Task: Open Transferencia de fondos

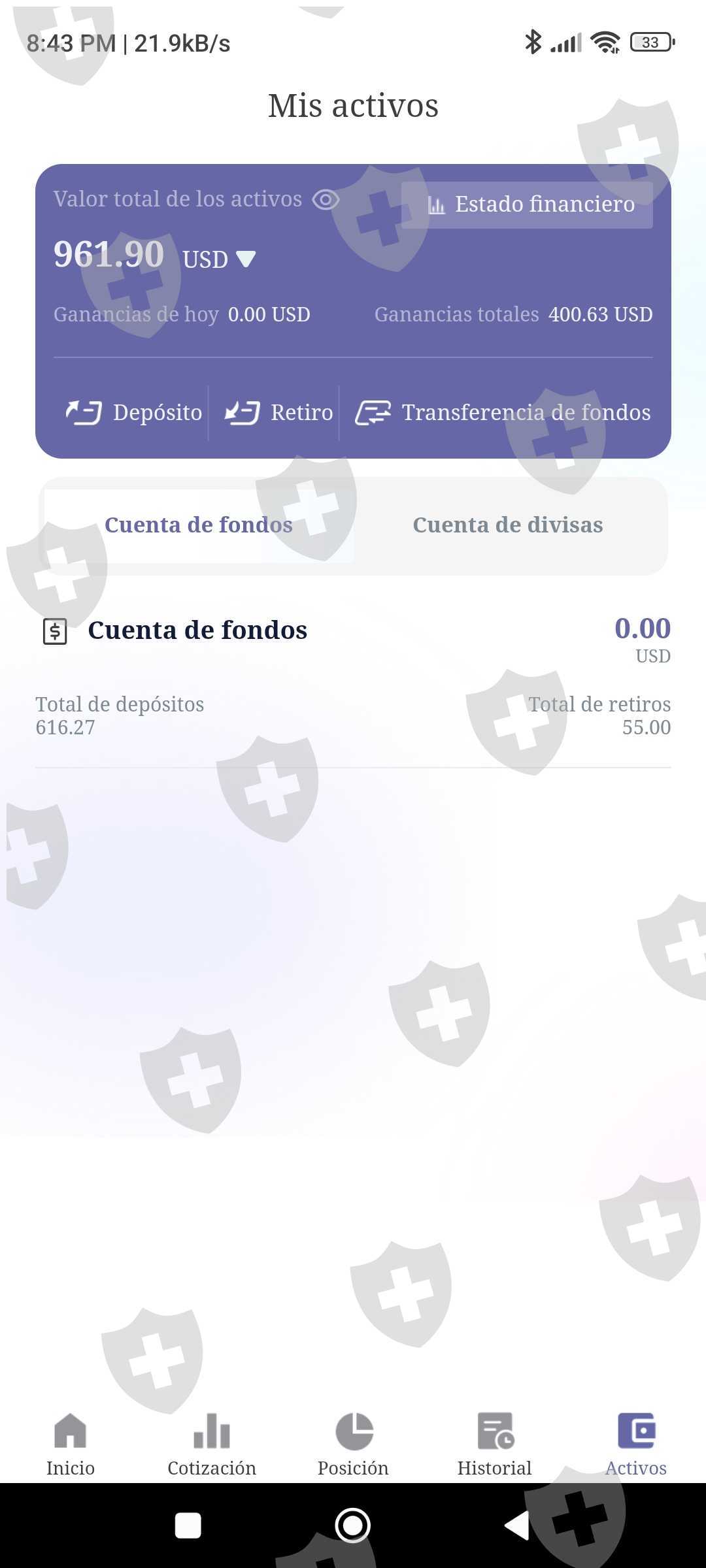Action: pos(503,412)
